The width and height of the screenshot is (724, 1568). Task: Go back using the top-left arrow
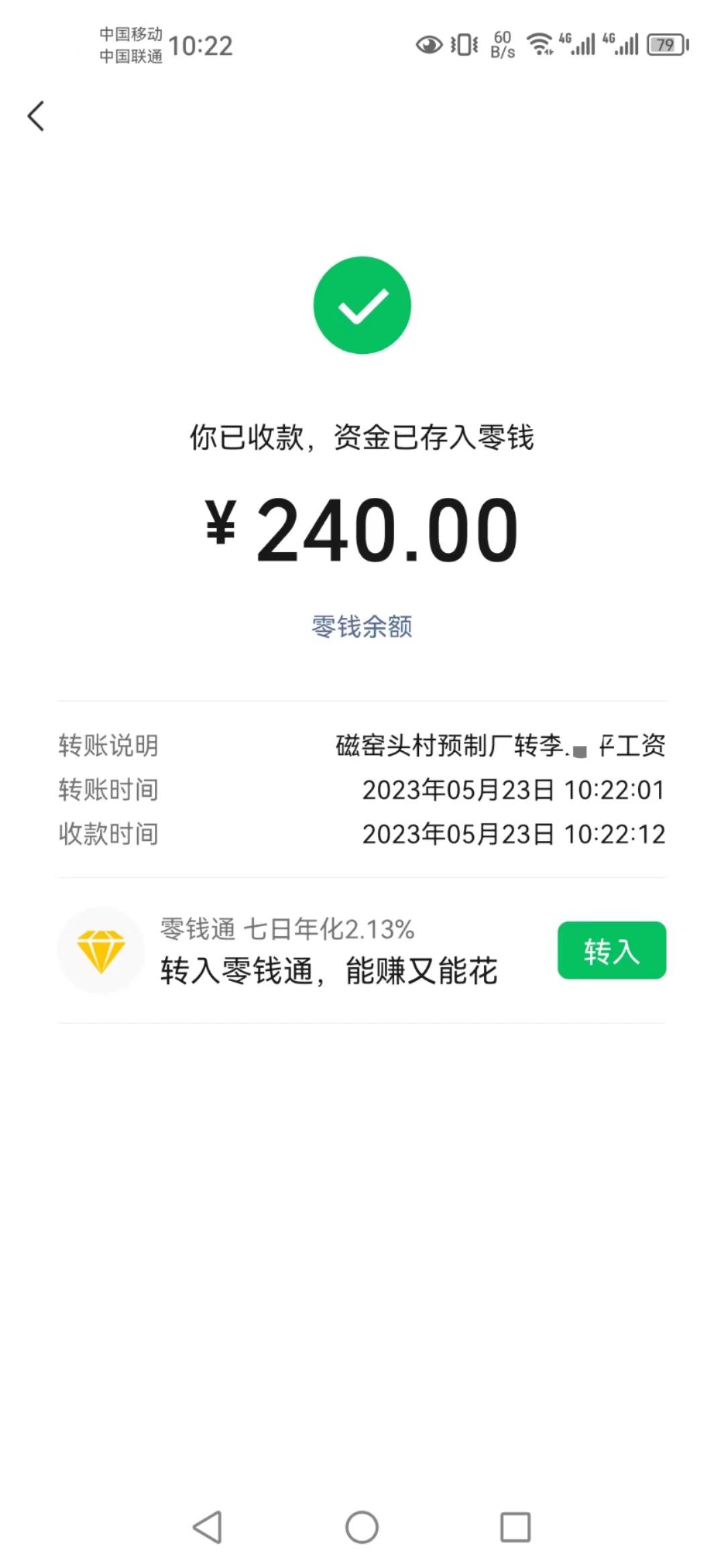[x=36, y=116]
